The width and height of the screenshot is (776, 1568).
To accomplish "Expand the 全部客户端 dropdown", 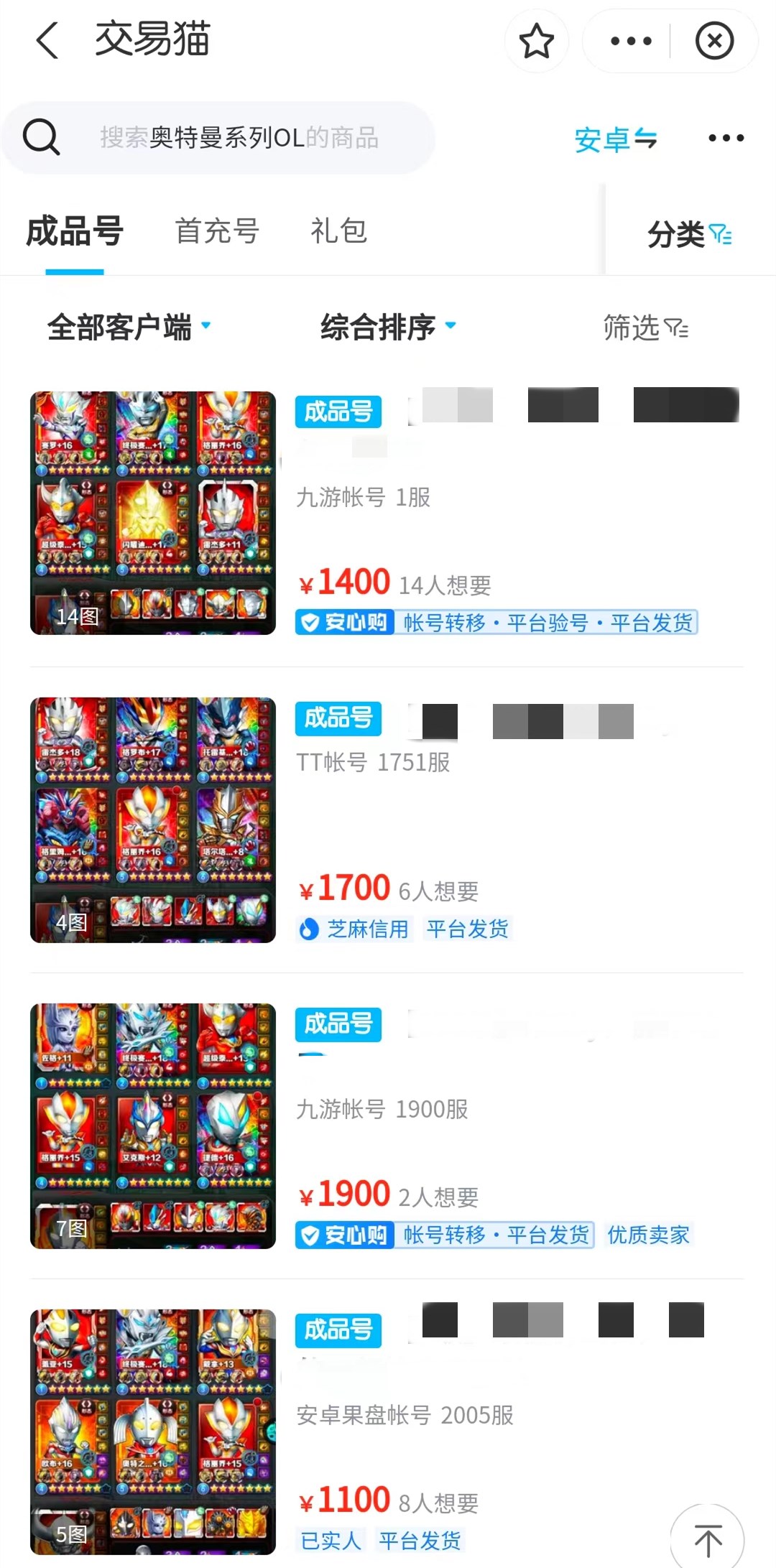I will 129,328.
